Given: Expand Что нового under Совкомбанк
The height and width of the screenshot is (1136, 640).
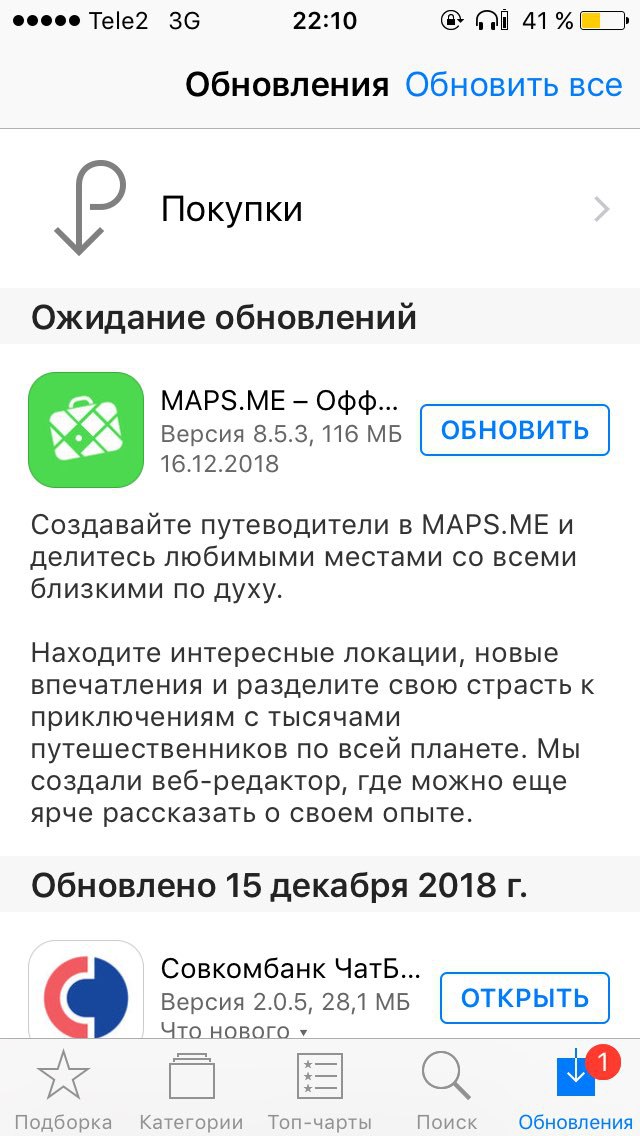Looking at the screenshot, I should click(234, 1030).
